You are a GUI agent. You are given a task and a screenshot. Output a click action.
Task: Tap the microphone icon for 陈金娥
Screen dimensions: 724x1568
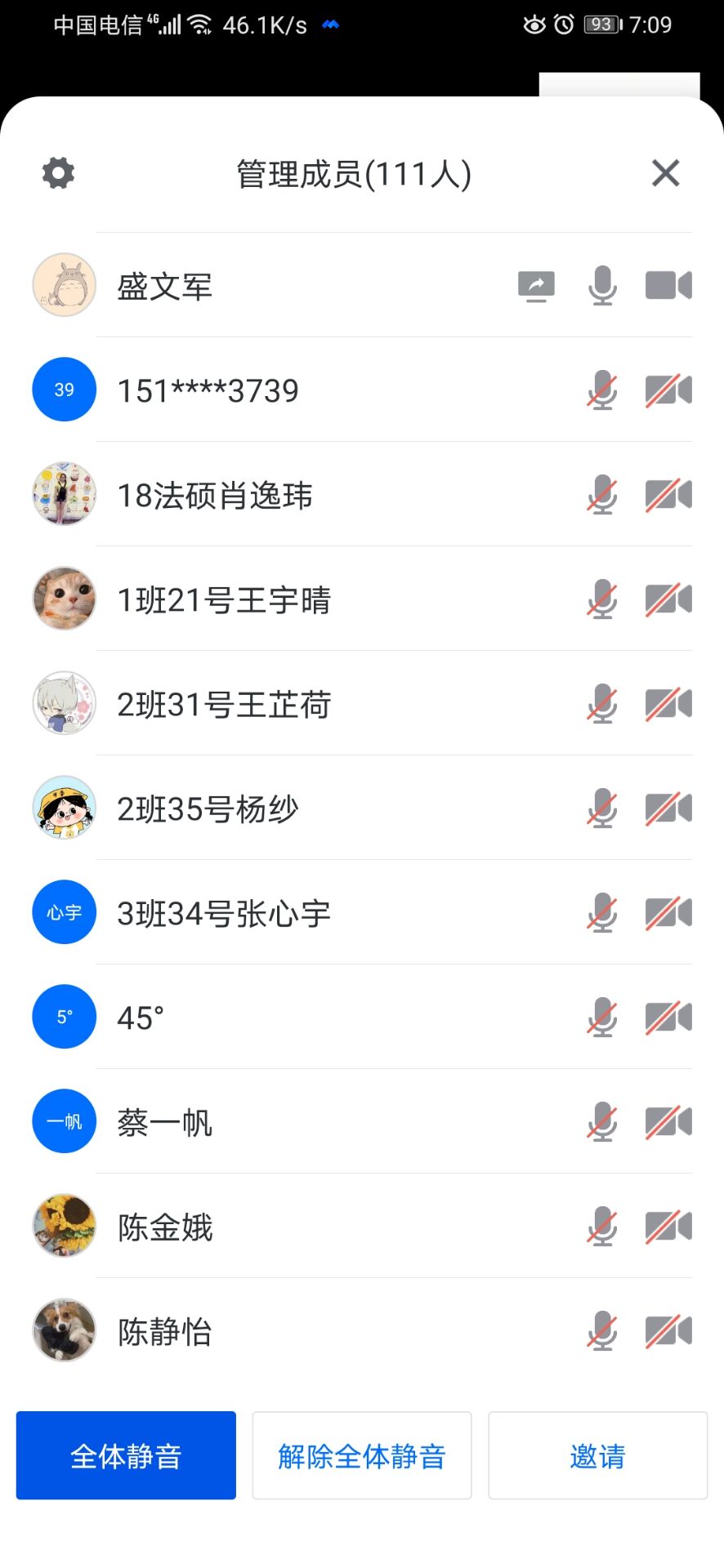[x=602, y=1227]
